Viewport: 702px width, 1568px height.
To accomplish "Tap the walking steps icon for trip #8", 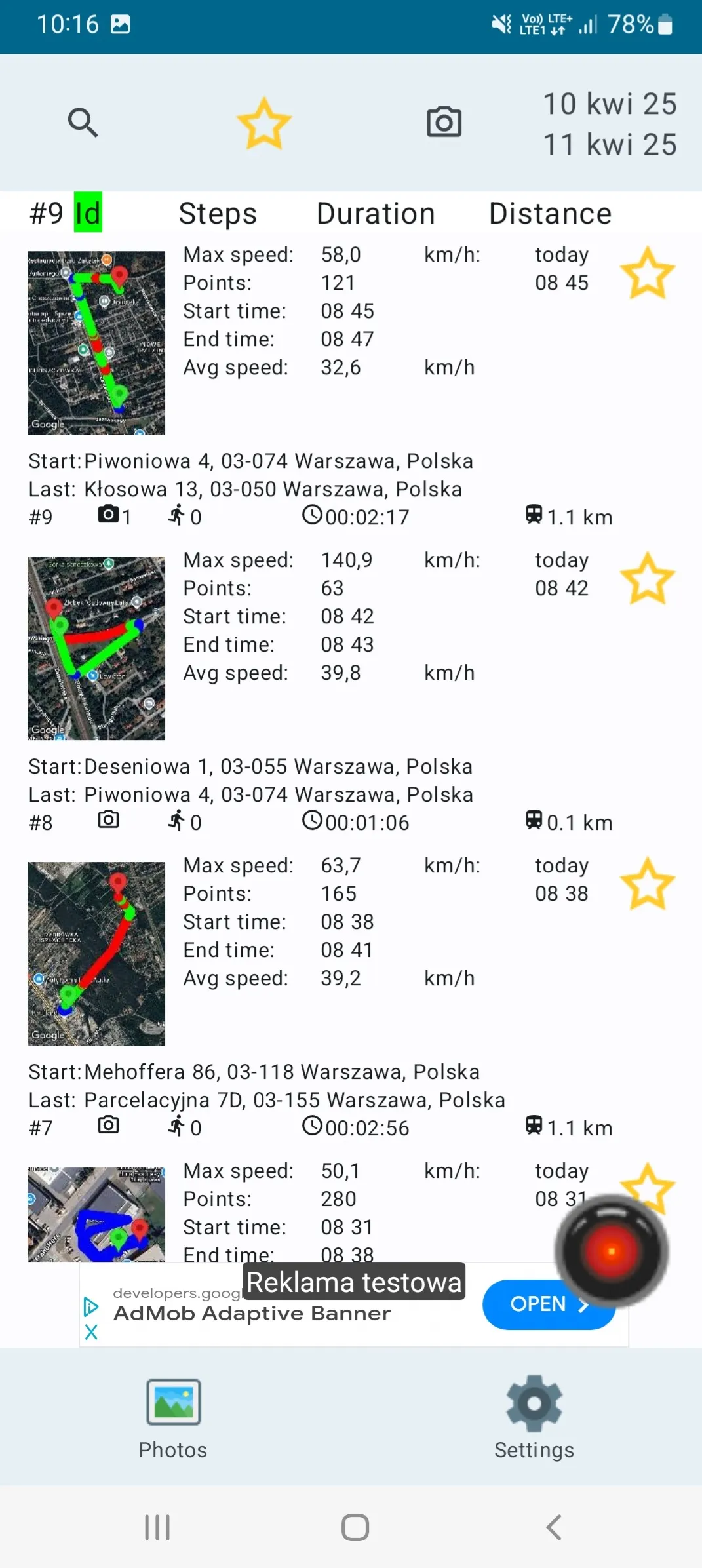I will tap(176, 821).
